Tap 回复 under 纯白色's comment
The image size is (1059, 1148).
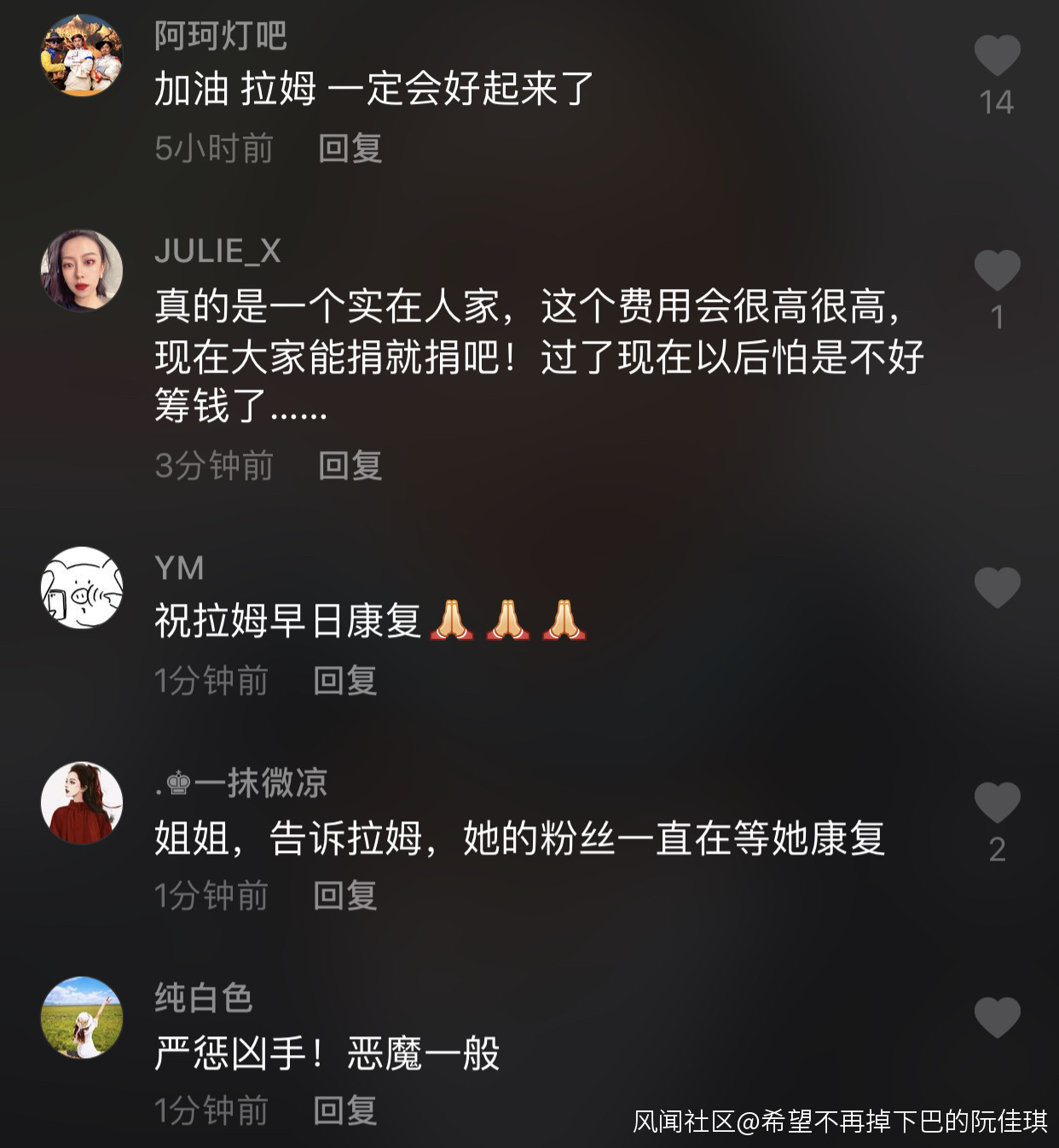(344, 1110)
